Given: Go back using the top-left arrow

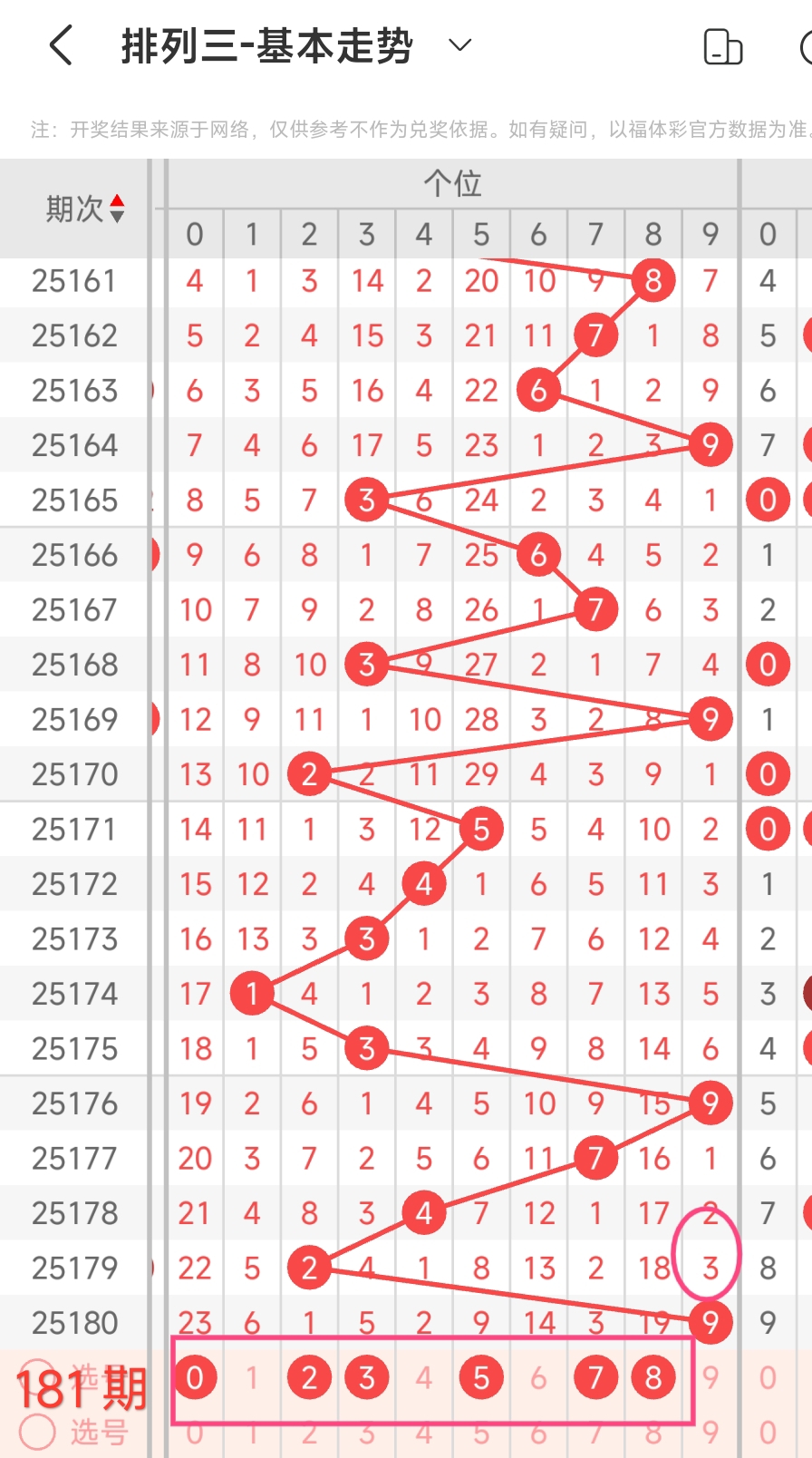Looking at the screenshot, I should click(x=61, y=45).
